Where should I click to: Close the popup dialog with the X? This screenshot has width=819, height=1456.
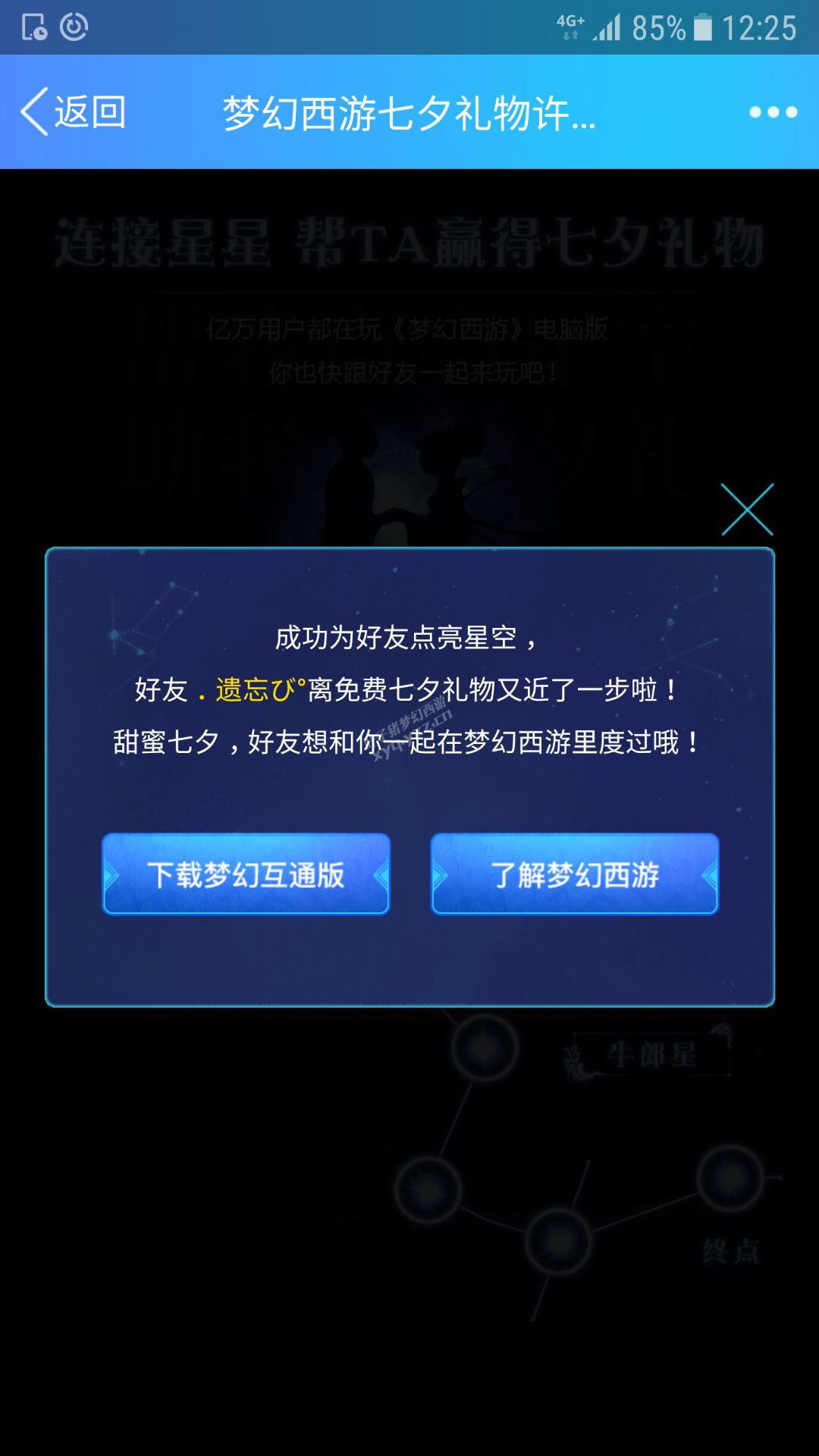(x=747, y=510)
